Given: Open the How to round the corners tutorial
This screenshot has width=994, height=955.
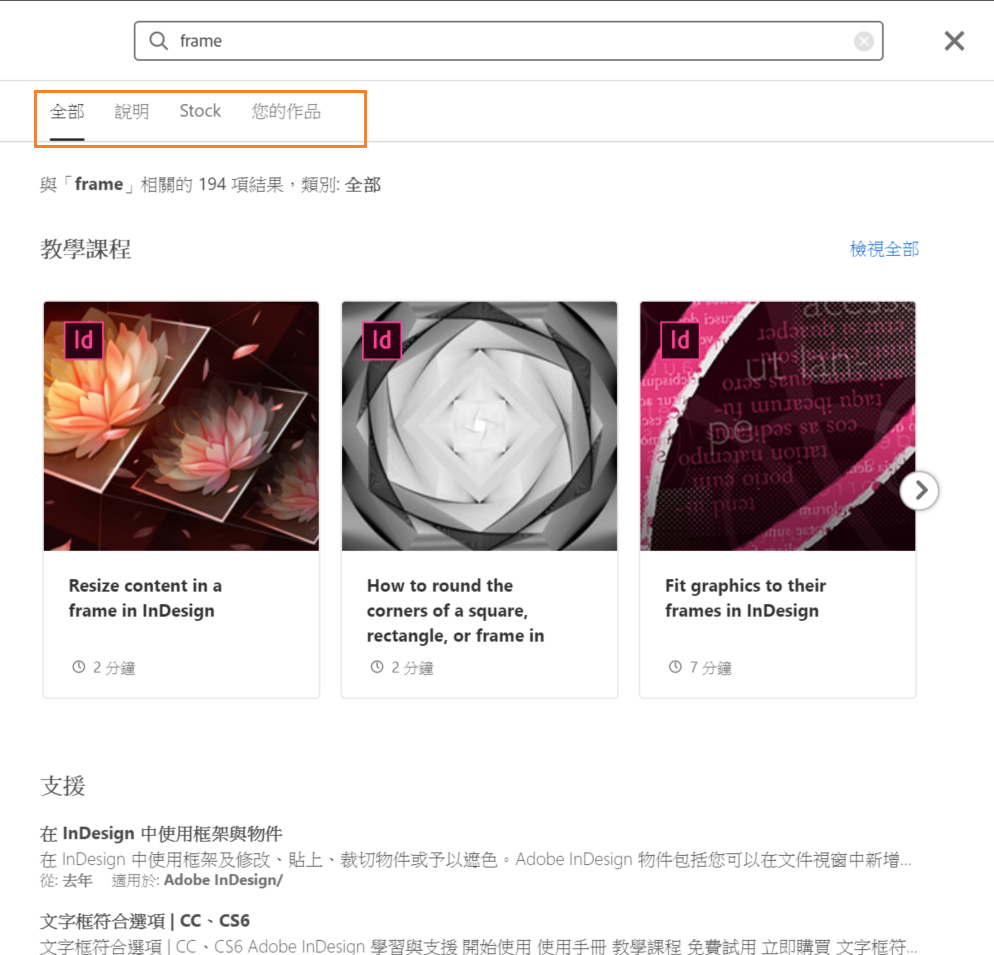Looking at the screenshot, I should click(479, 499).
